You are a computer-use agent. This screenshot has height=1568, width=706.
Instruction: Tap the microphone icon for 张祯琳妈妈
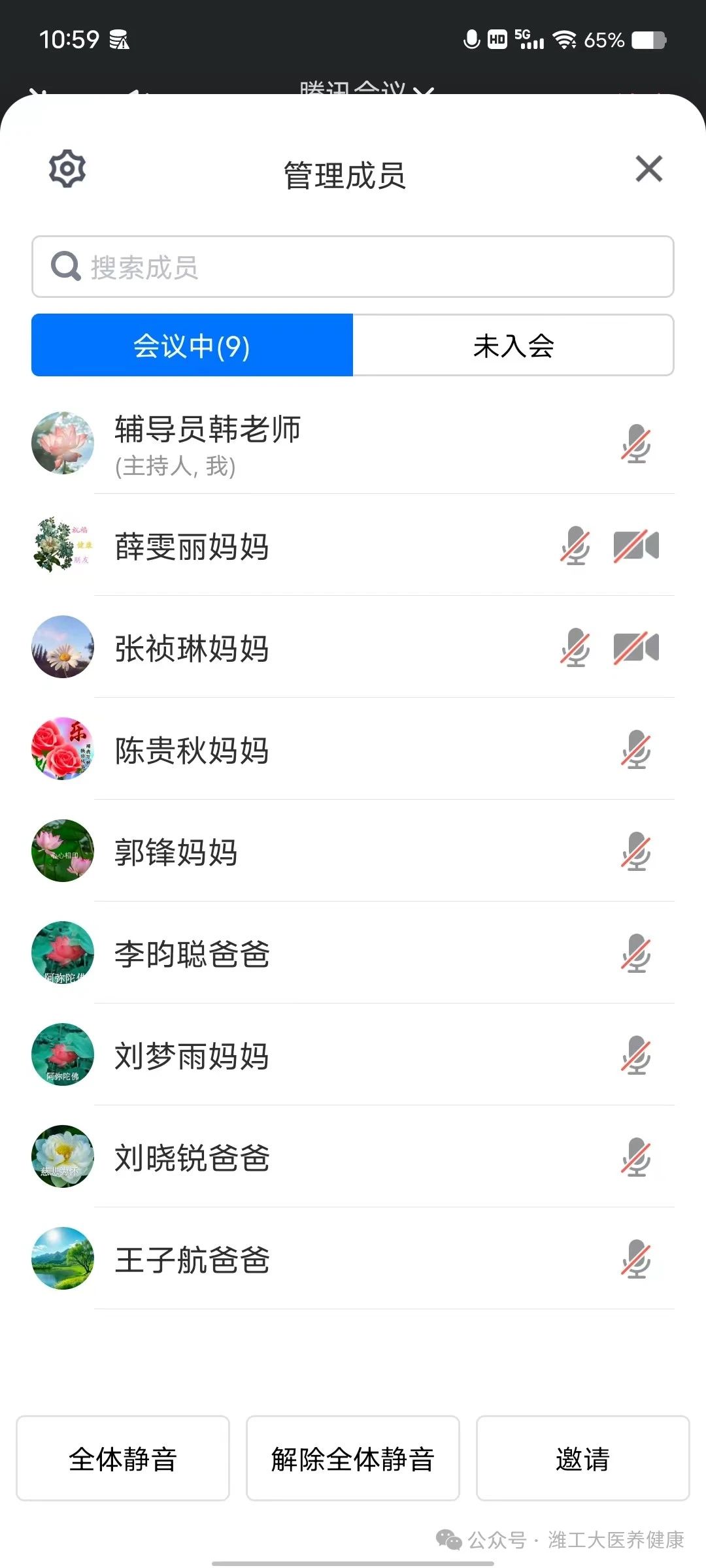click(x=575, y=648)
